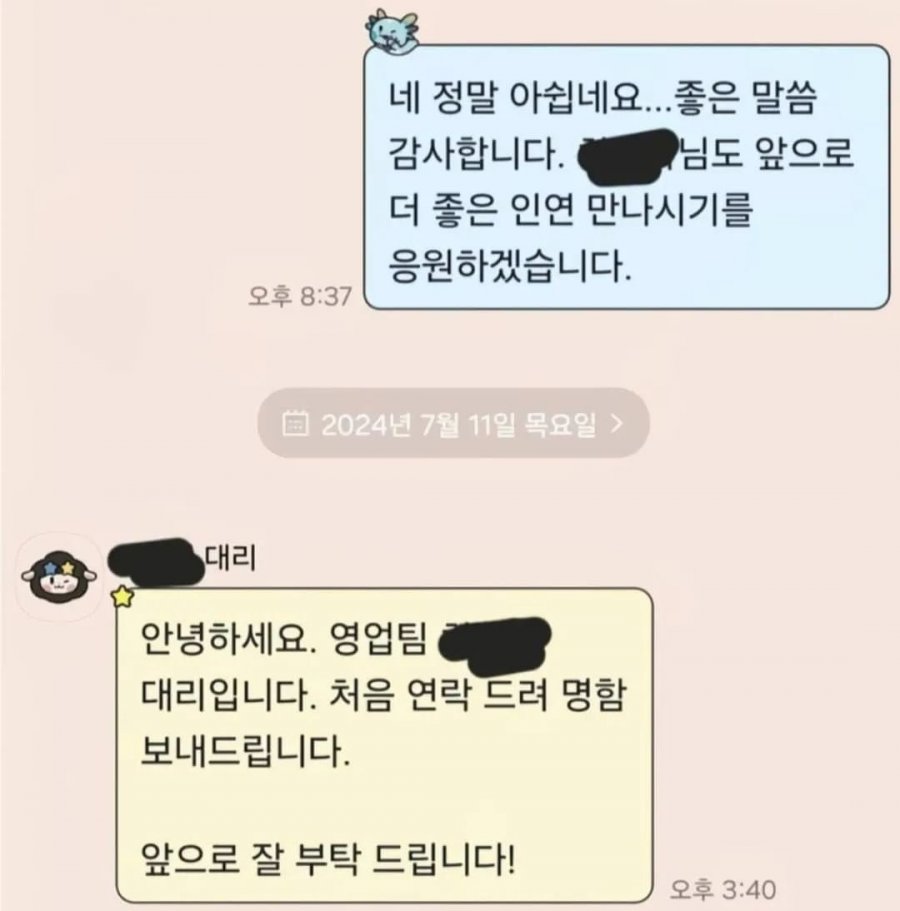Open the 2024년 7월 11일 date chip
Screen dimensions: 900x911
[x=453, y=424]
